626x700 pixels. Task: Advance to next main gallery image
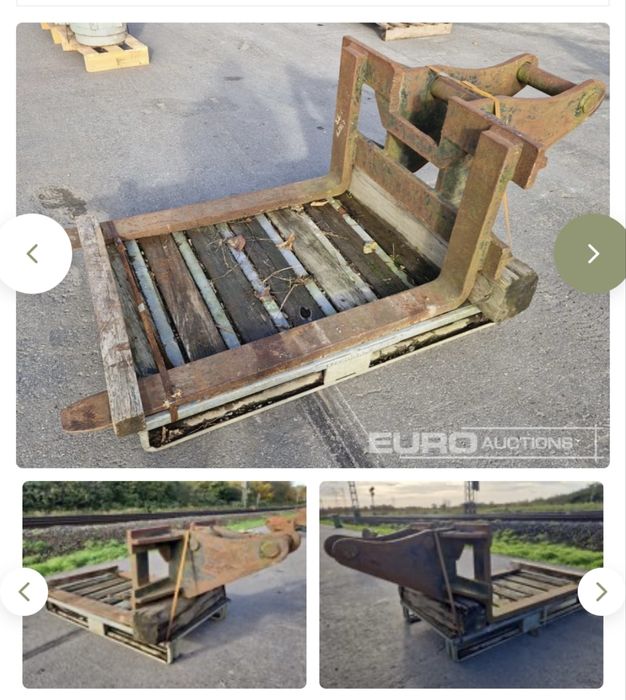click(592, 254)
